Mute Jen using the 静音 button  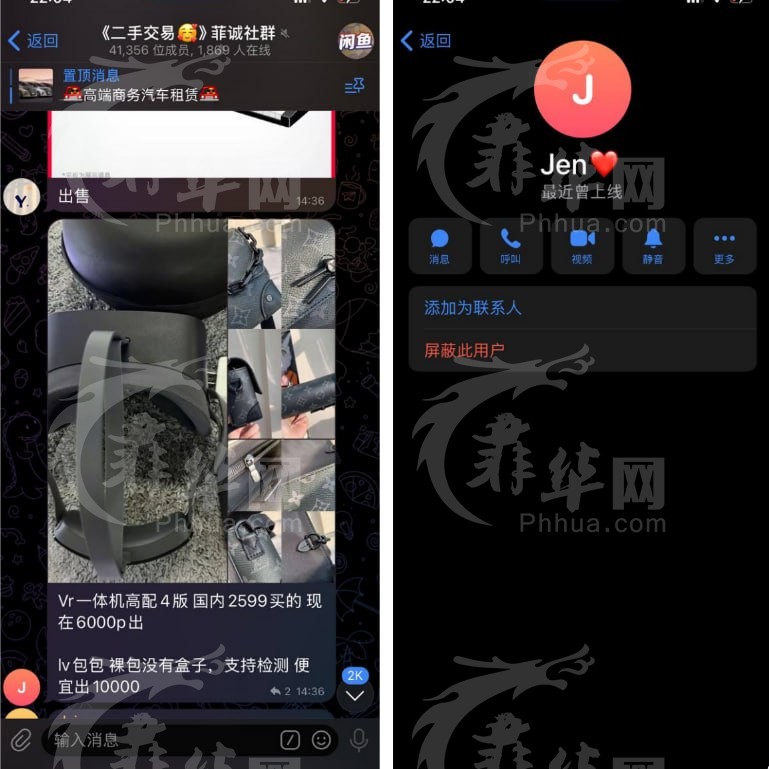653,246
